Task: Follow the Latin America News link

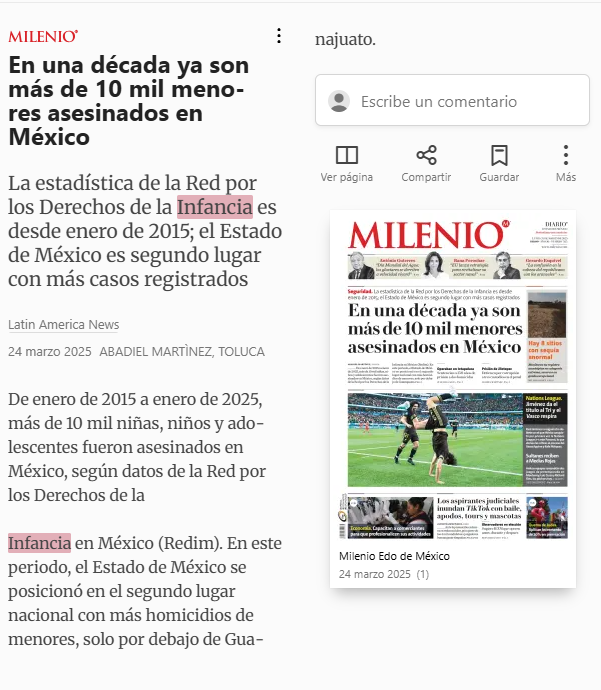Action: [64, 325]
